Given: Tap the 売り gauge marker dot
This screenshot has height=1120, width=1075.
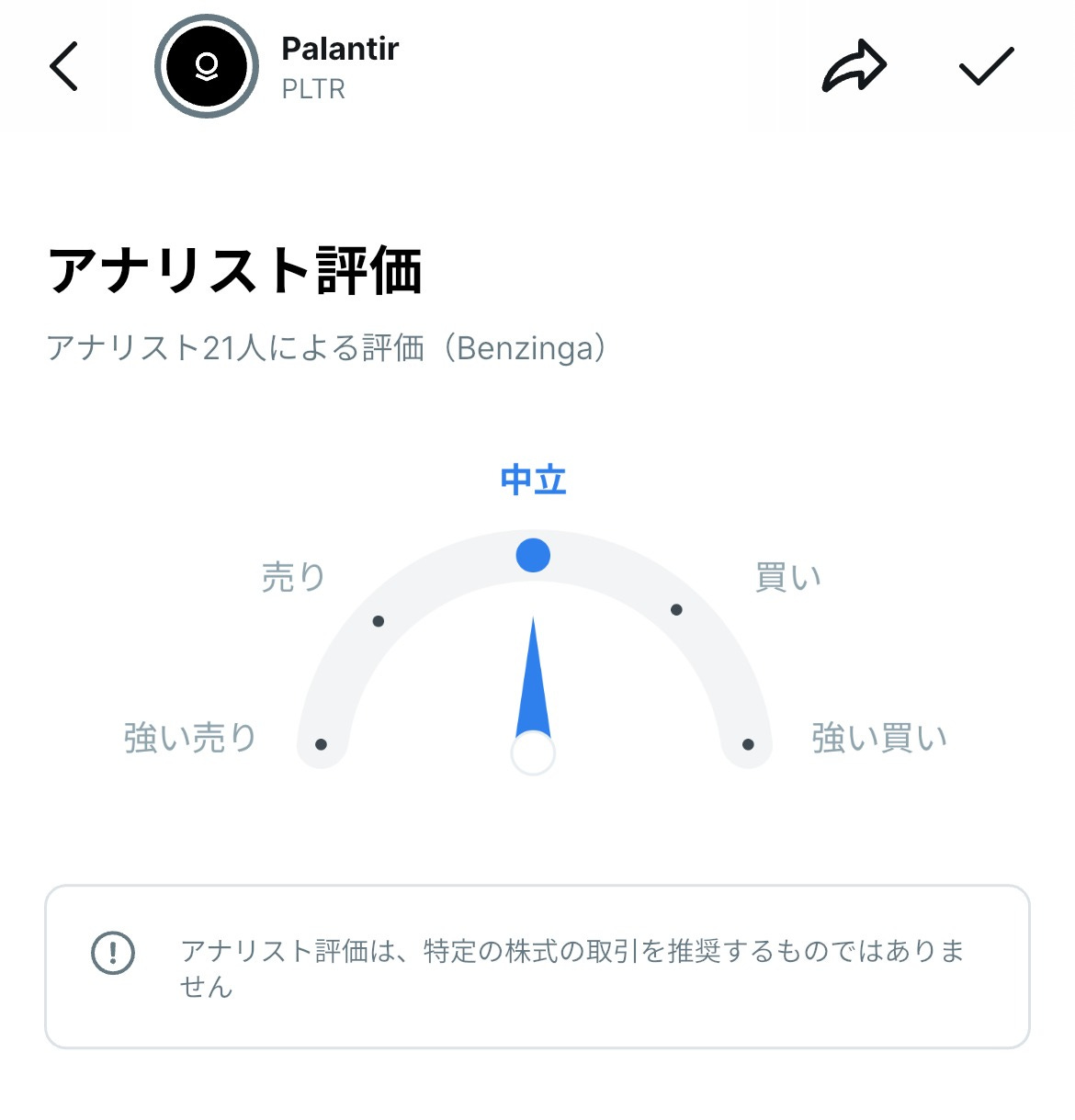Looking at the screenshot, I should click(377, 622).
